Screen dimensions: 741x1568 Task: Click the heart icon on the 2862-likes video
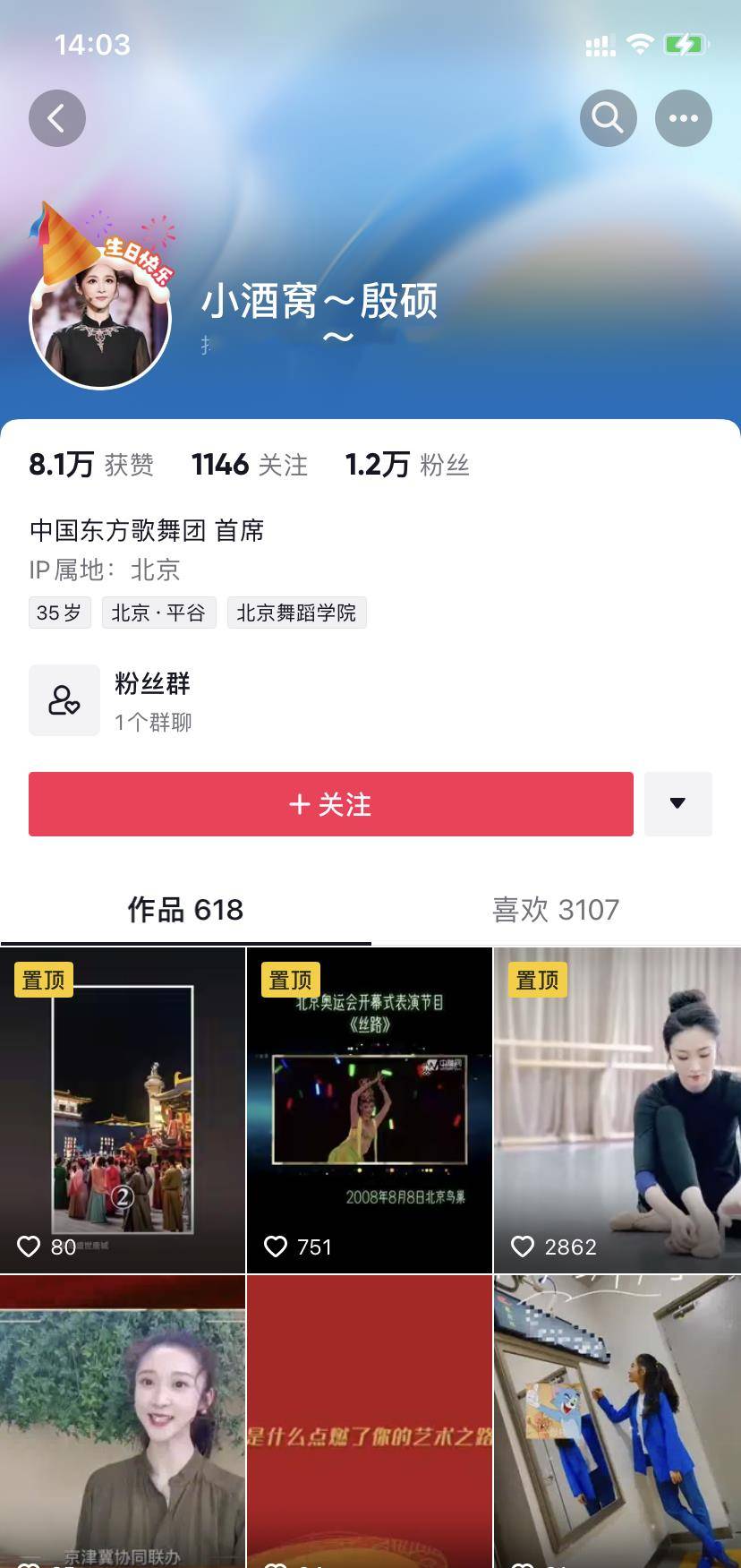point(524,1247)
